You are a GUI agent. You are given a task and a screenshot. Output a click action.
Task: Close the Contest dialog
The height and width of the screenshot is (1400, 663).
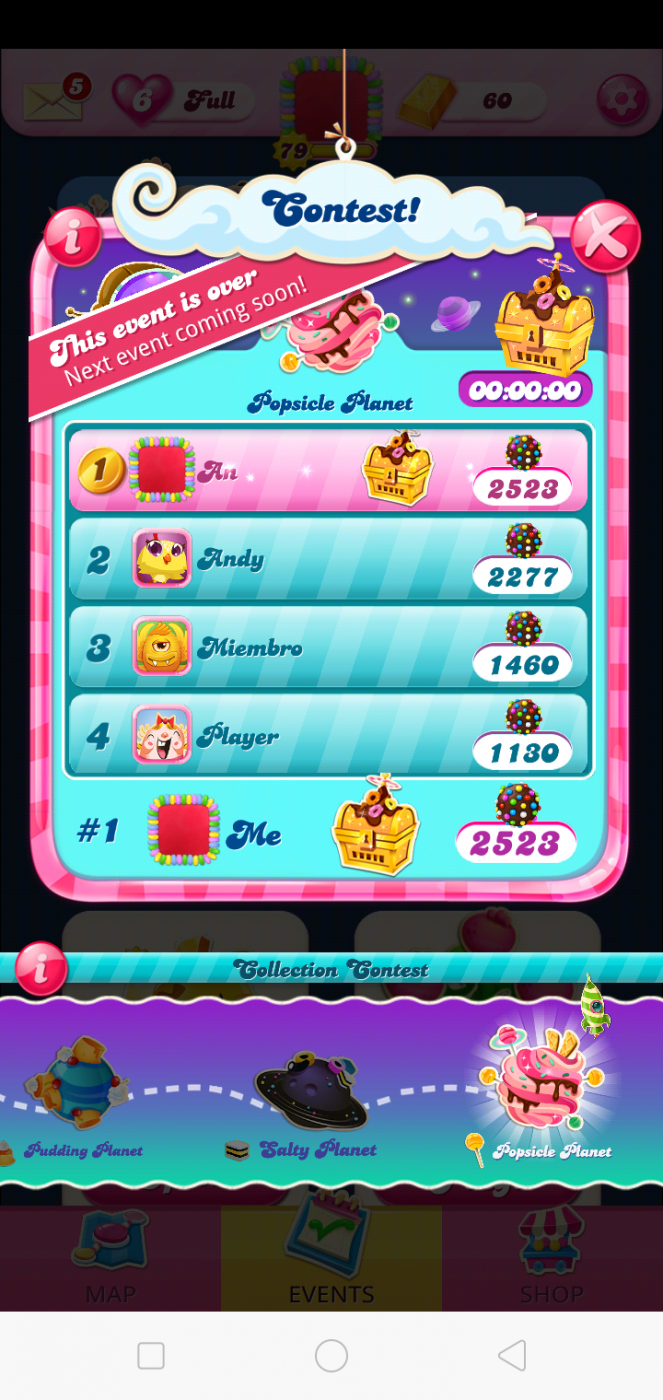[606, 237]
